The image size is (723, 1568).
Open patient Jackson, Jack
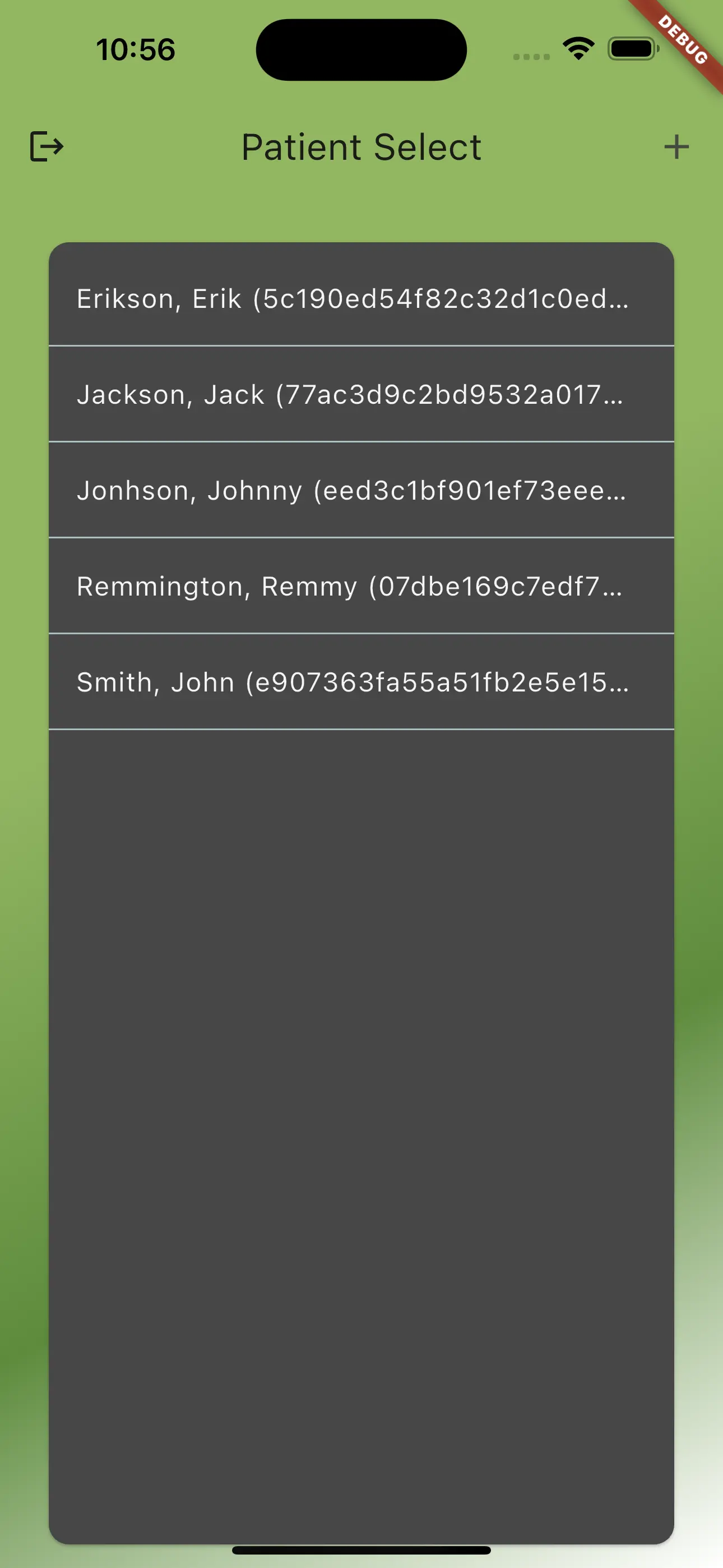click(x=361, y=394)
